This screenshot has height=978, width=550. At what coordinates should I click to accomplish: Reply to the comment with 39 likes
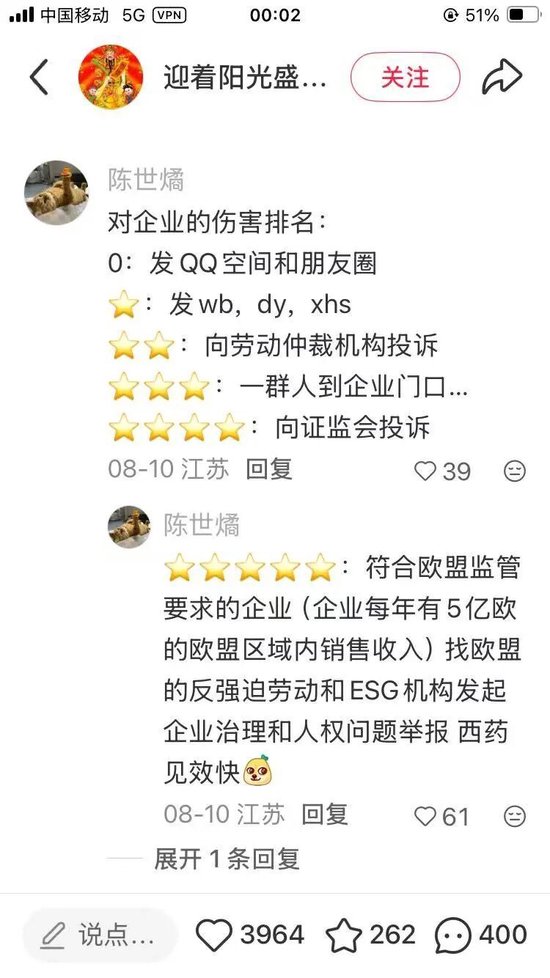point(269,469)
